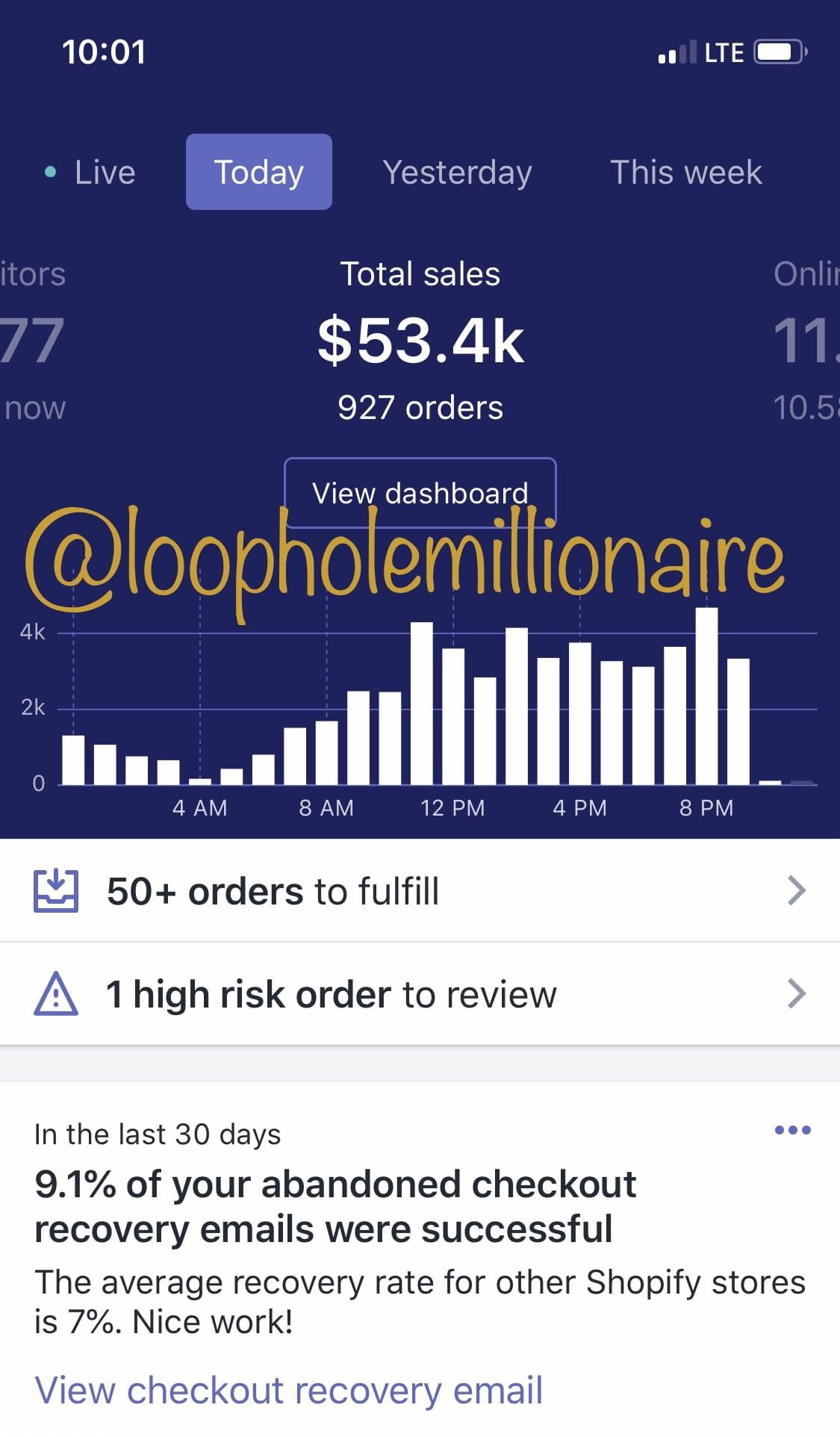
Task: Select the Today tab
Action: coord(258,172)
